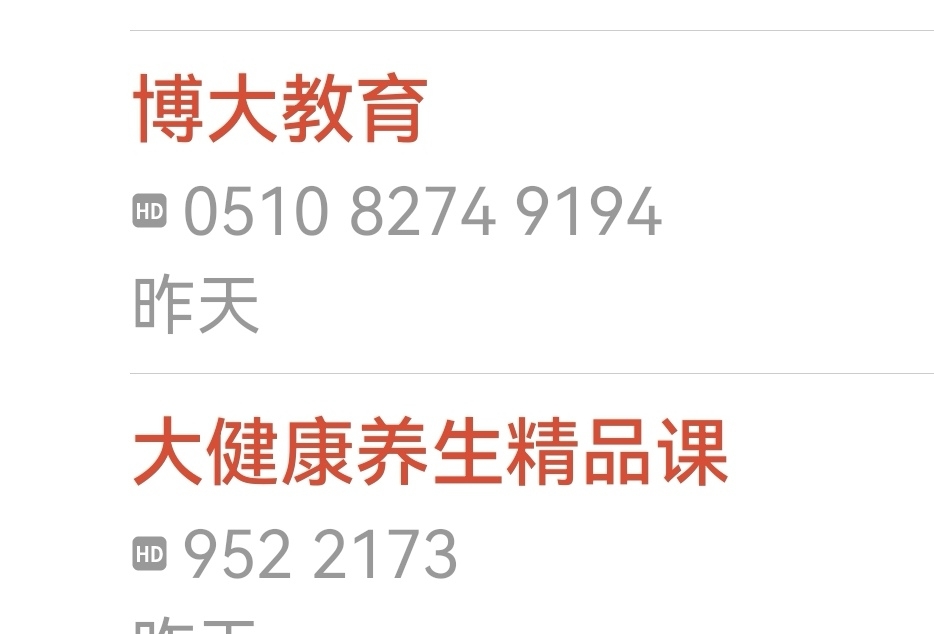Open the 博大教育 call log entry
This screenshot has height=634, width=934.
(x=400, y=205)
